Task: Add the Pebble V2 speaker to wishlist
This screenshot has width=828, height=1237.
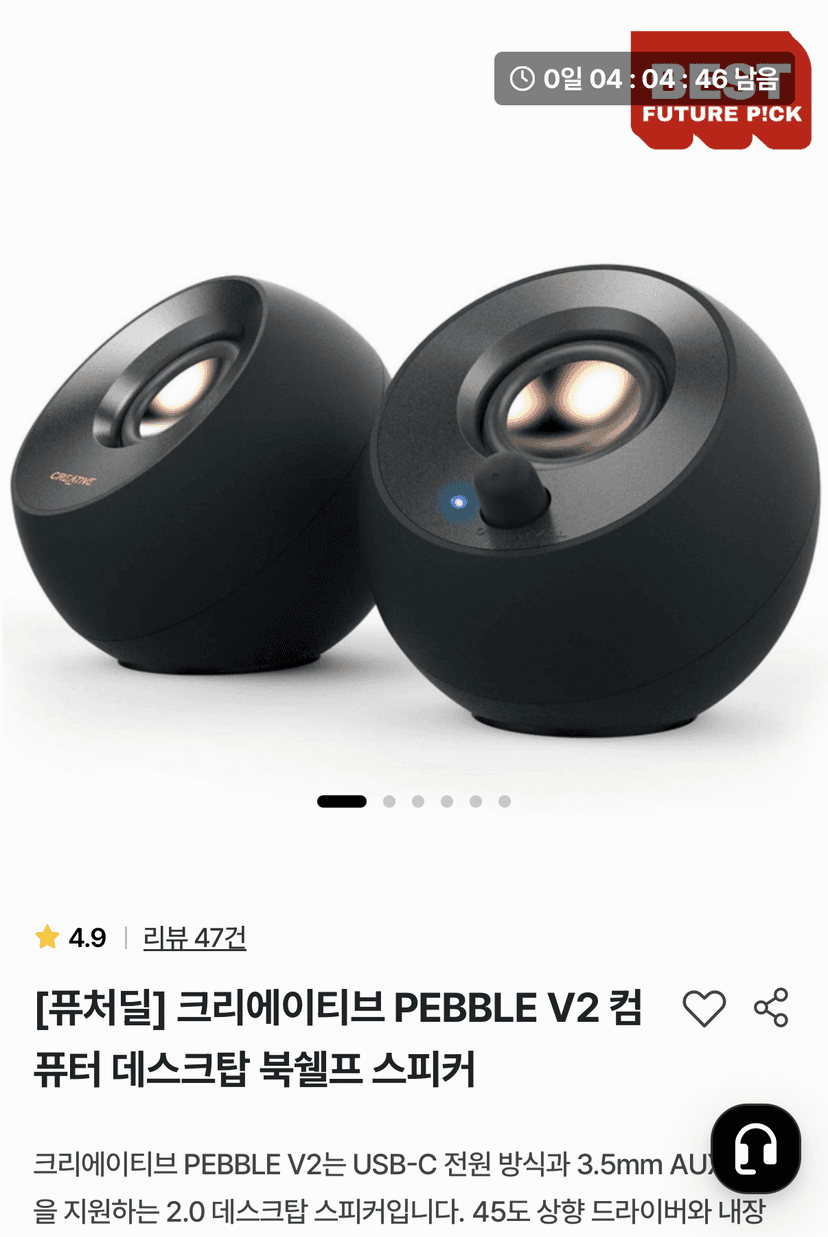Action: pyautogui.click(x=704, y=1008)
